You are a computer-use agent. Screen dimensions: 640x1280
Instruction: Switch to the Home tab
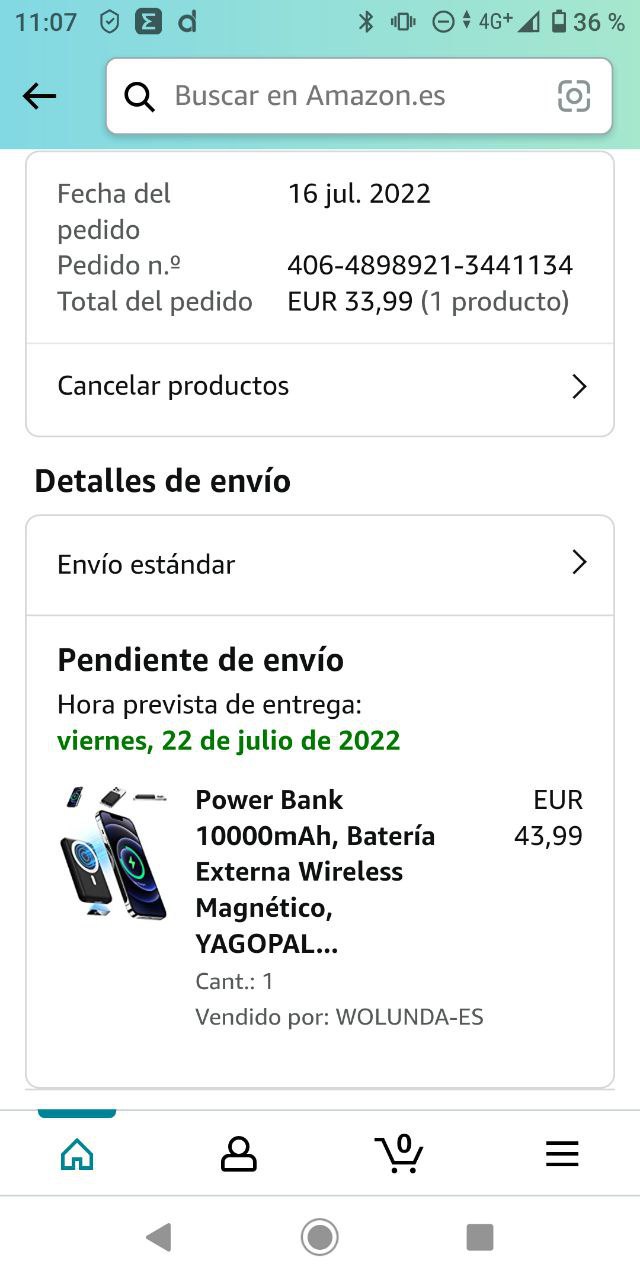pos(77,1154)
